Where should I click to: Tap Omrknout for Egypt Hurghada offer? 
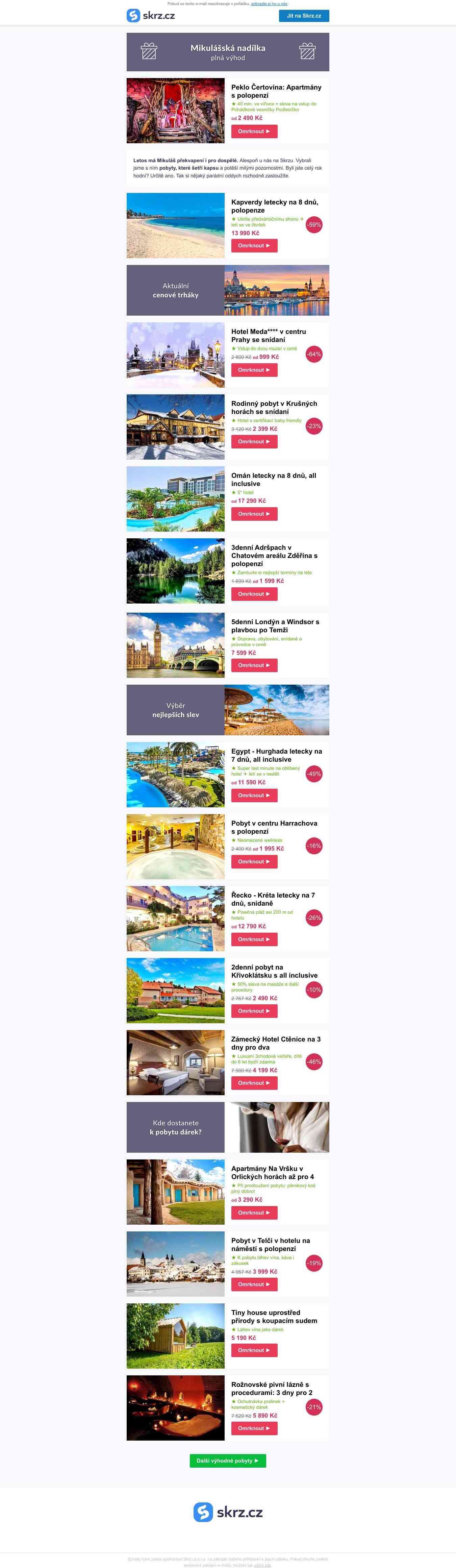[x=254, y=795]
